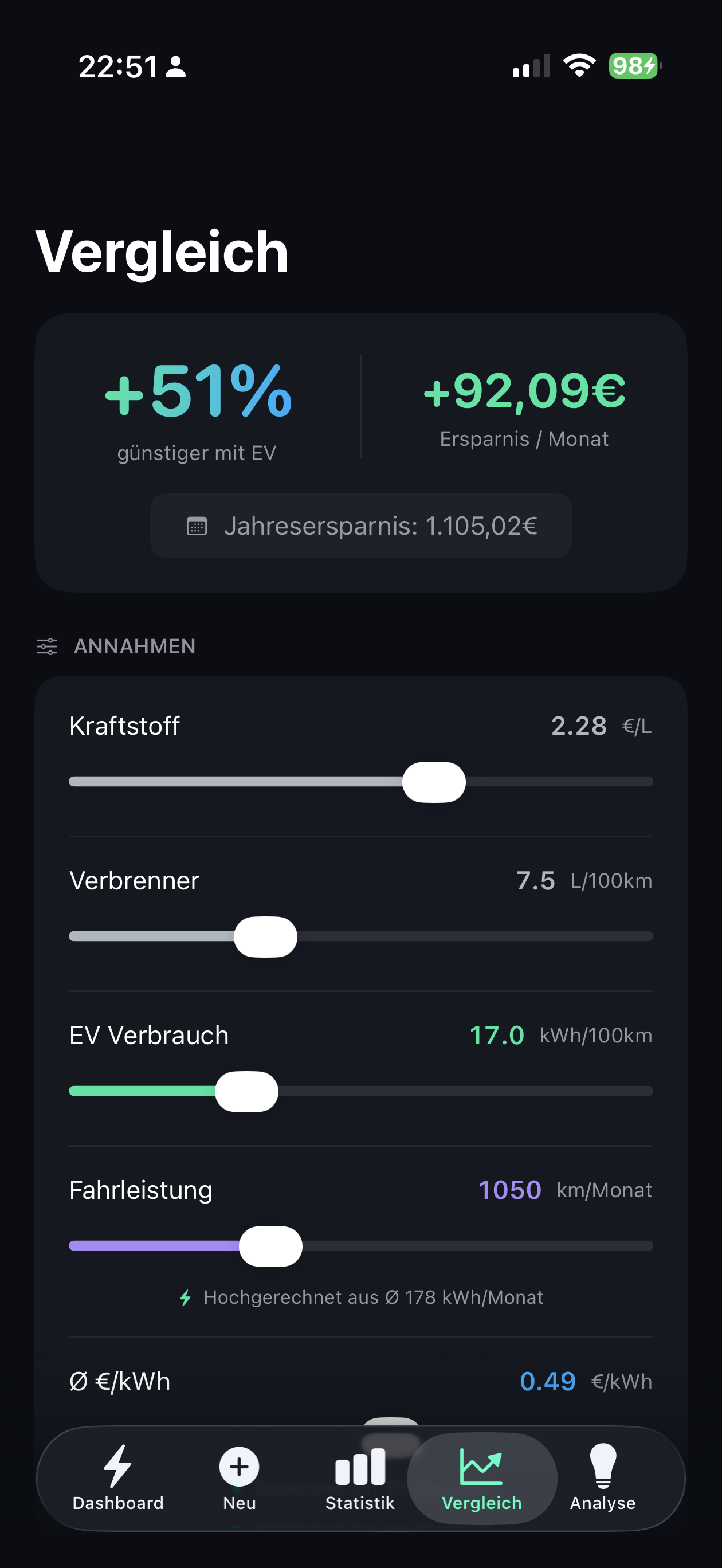The height and width of the screenshot is (1568, 722).
Task: Tap the Jahresersparnis 1.105,02€ badge
Action: pos(360,526)
